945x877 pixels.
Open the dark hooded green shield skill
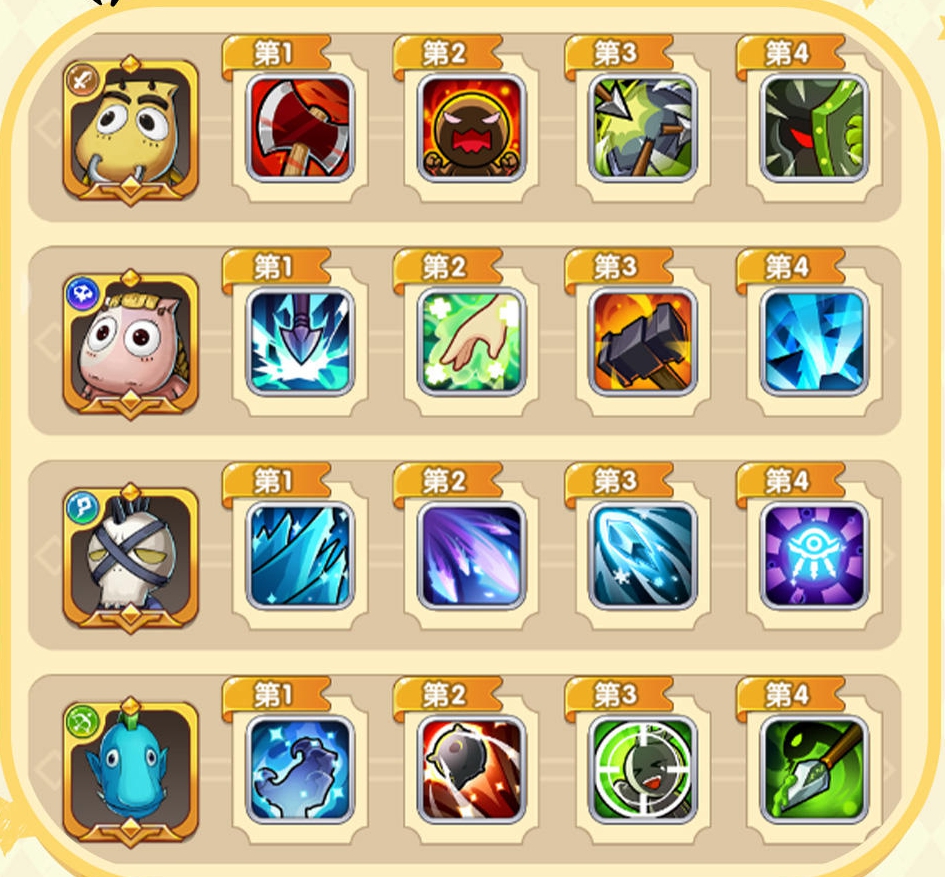pos(813,129)
